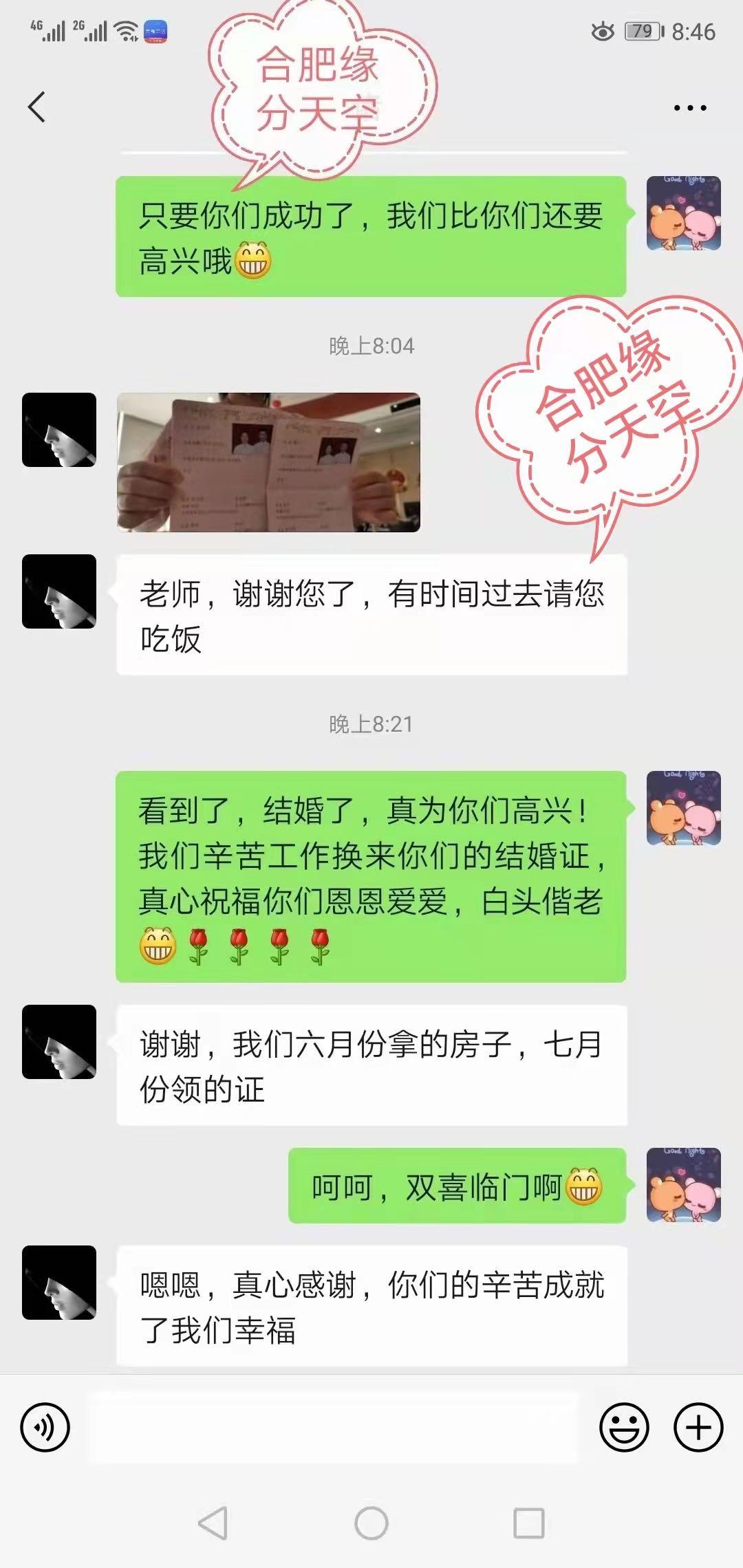Switch to voice message input
This screenshot has width=743, height=1568.
click(45, 1428)
